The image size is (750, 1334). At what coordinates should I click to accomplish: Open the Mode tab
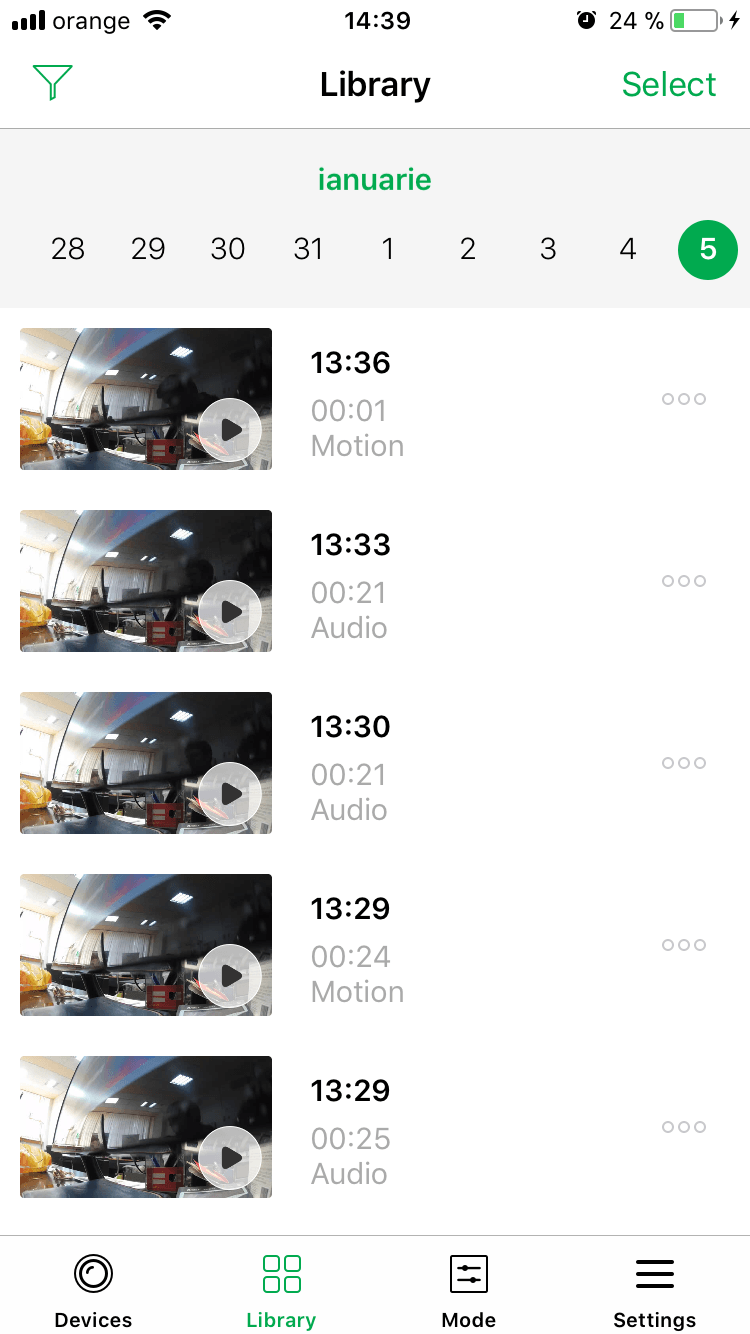(468, 1291)
